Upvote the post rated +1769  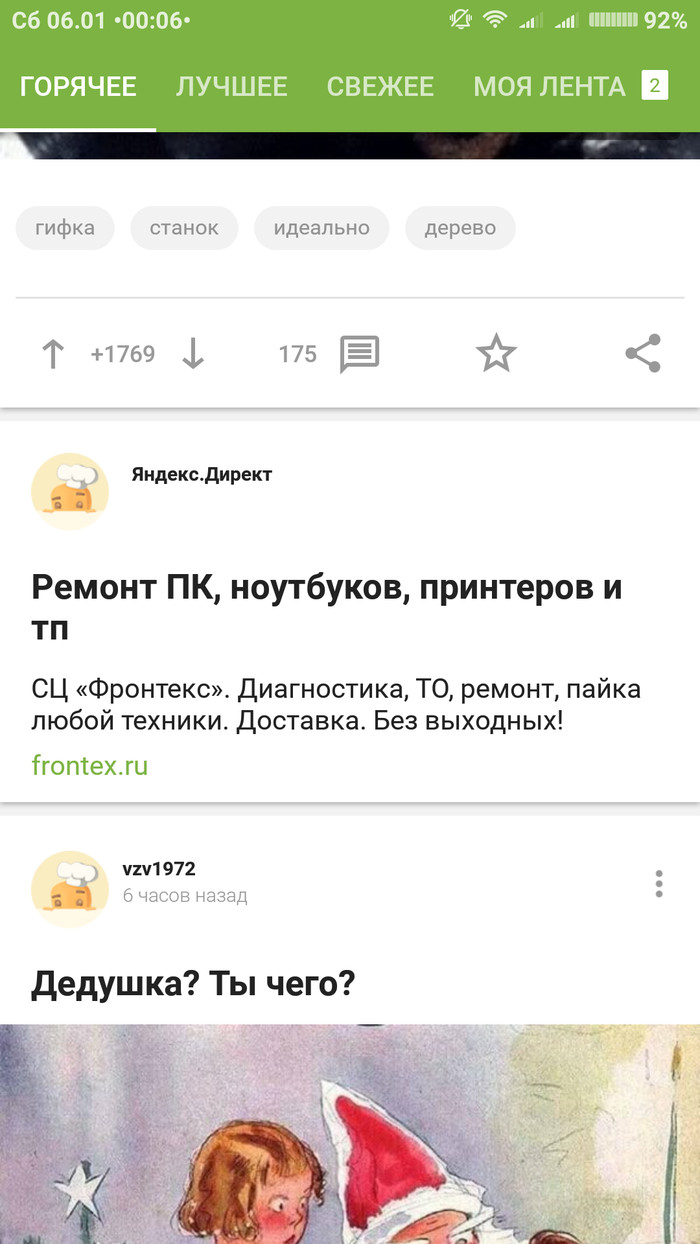[x=52, y=354]
